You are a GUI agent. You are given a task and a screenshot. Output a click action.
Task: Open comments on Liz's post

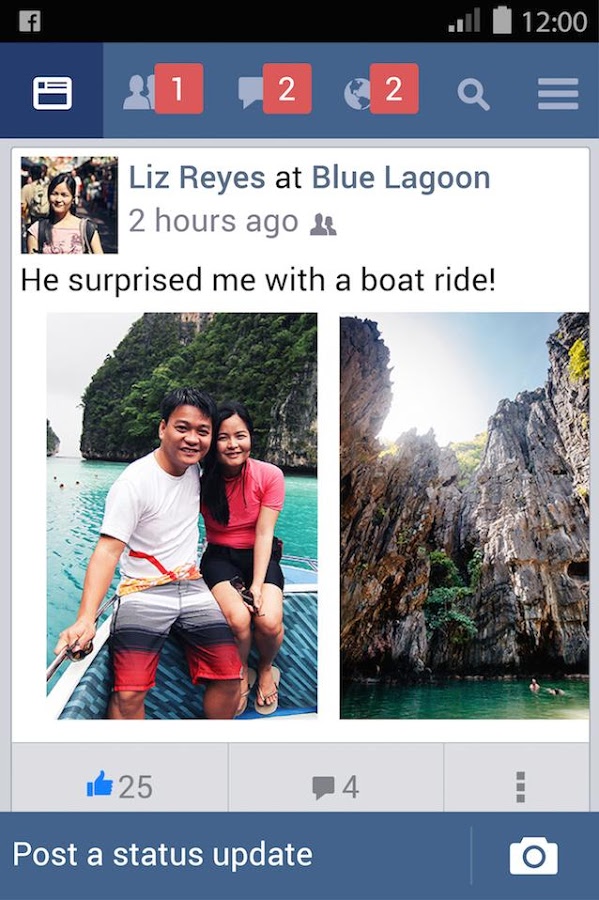[336, 786]
